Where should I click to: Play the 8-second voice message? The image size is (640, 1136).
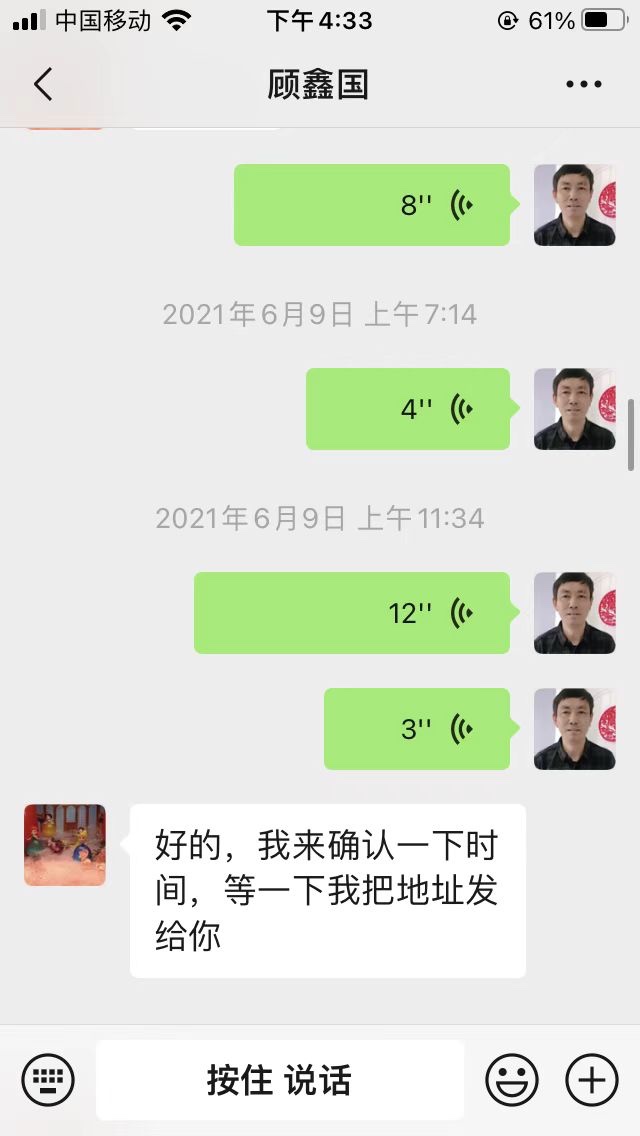(372, 205)
